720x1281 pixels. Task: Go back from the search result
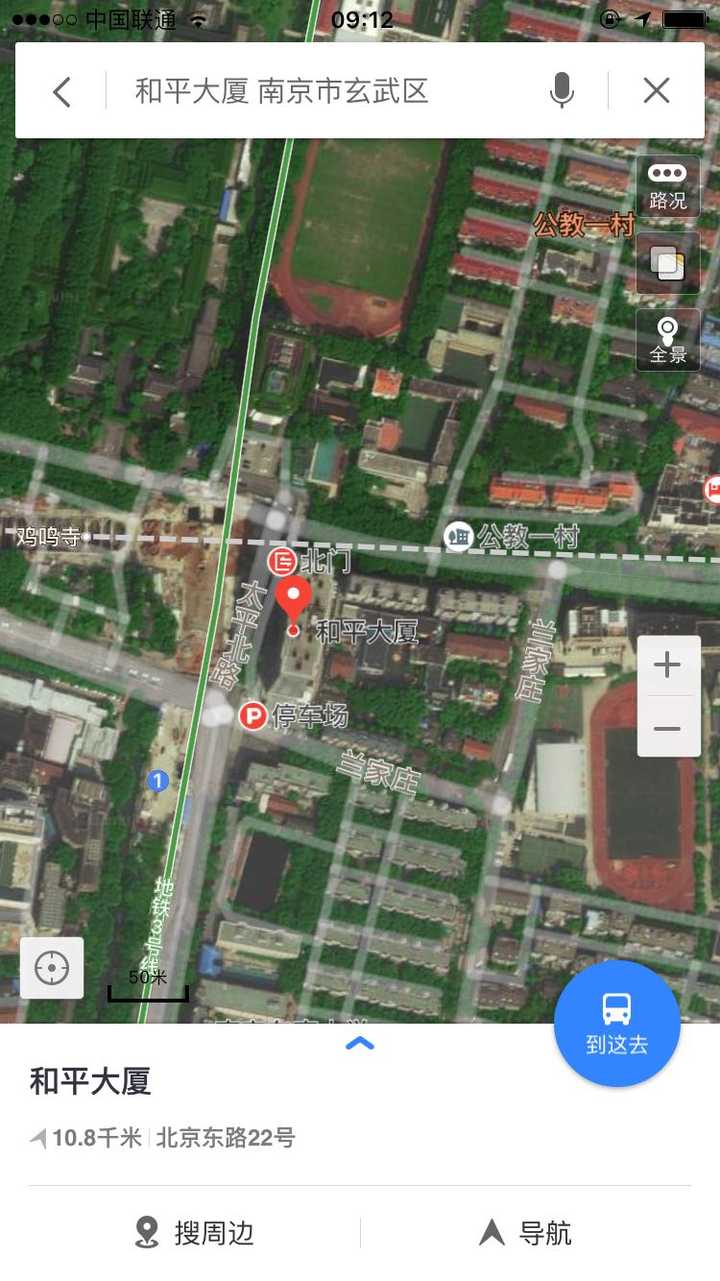click(x=62, y=92)
